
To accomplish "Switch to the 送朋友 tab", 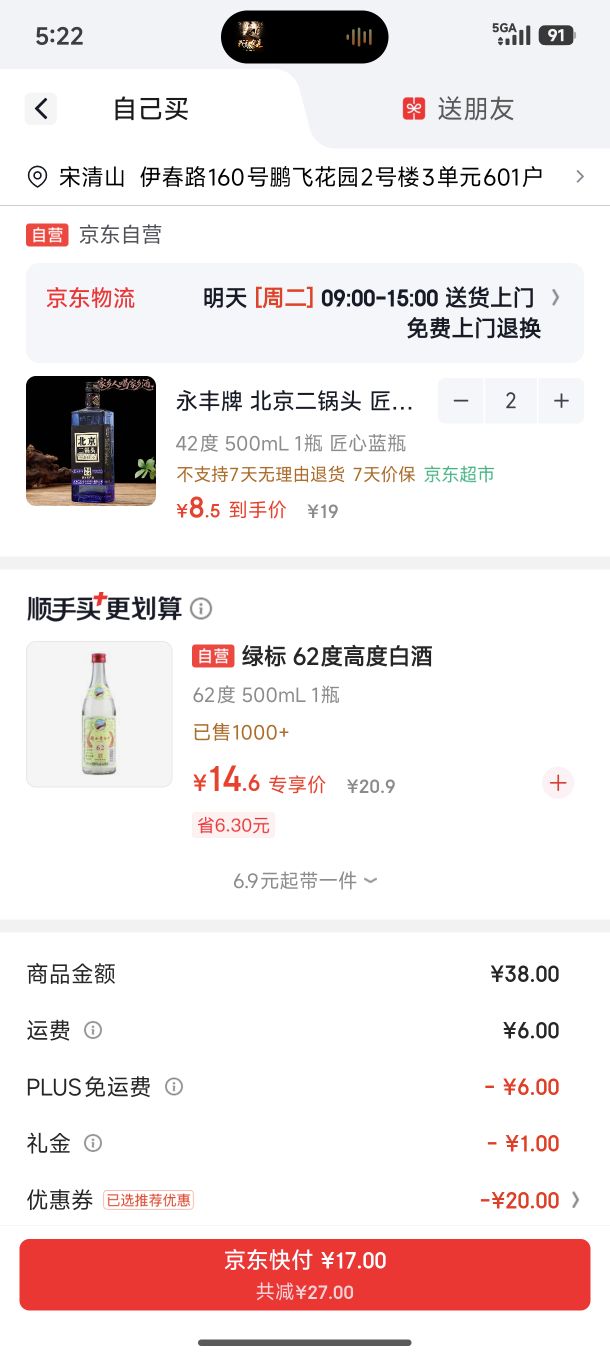I will (x=458, y=109).
